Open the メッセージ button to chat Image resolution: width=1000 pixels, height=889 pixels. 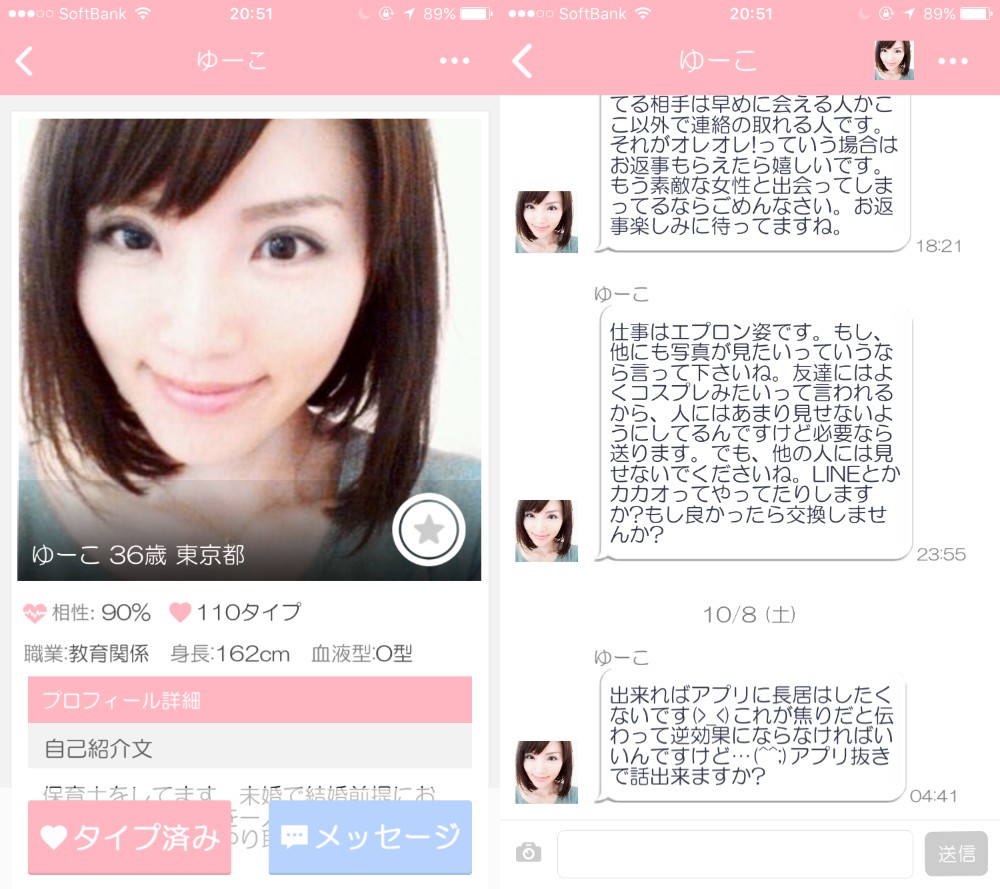coord(370,838)
